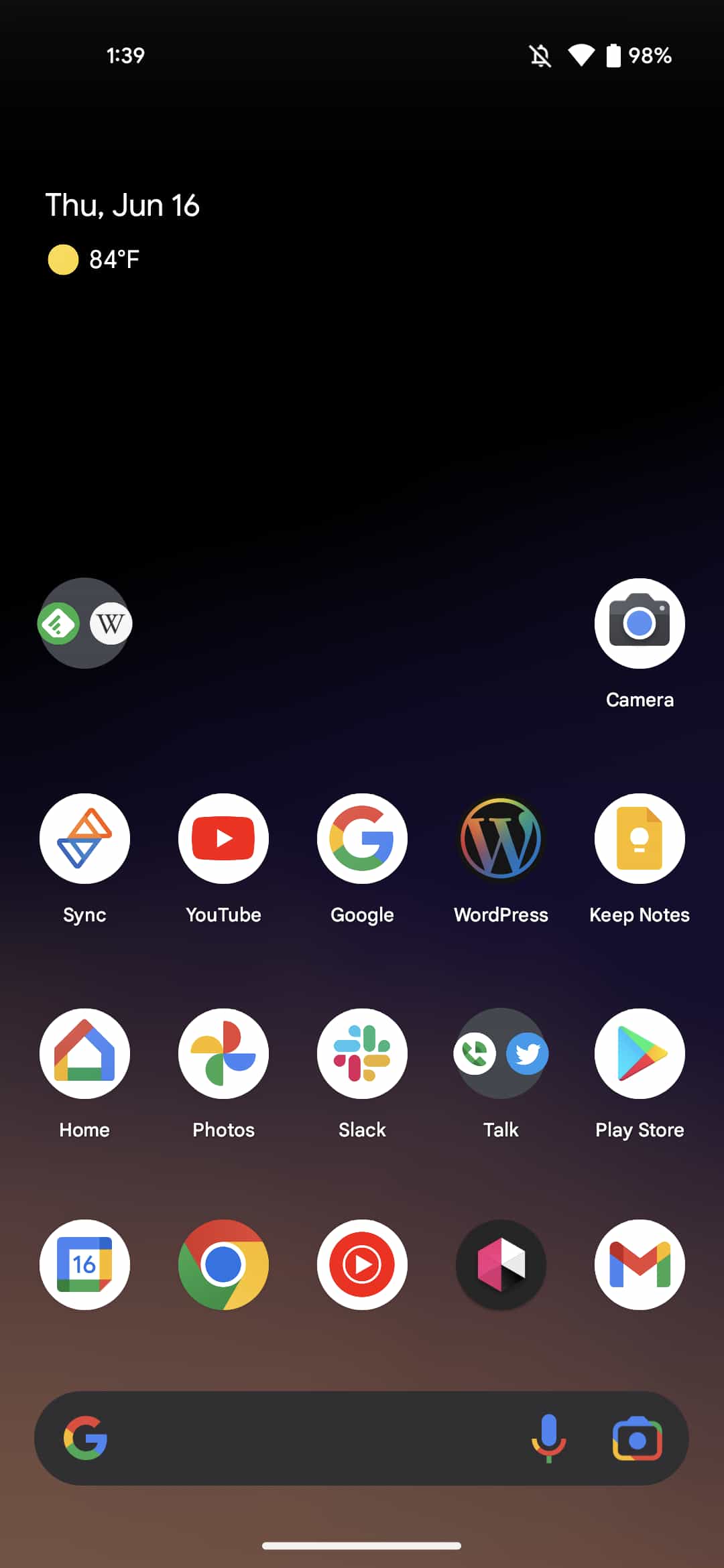Open the Google app
The image size is (724, 1568).
tap(362, 838)
